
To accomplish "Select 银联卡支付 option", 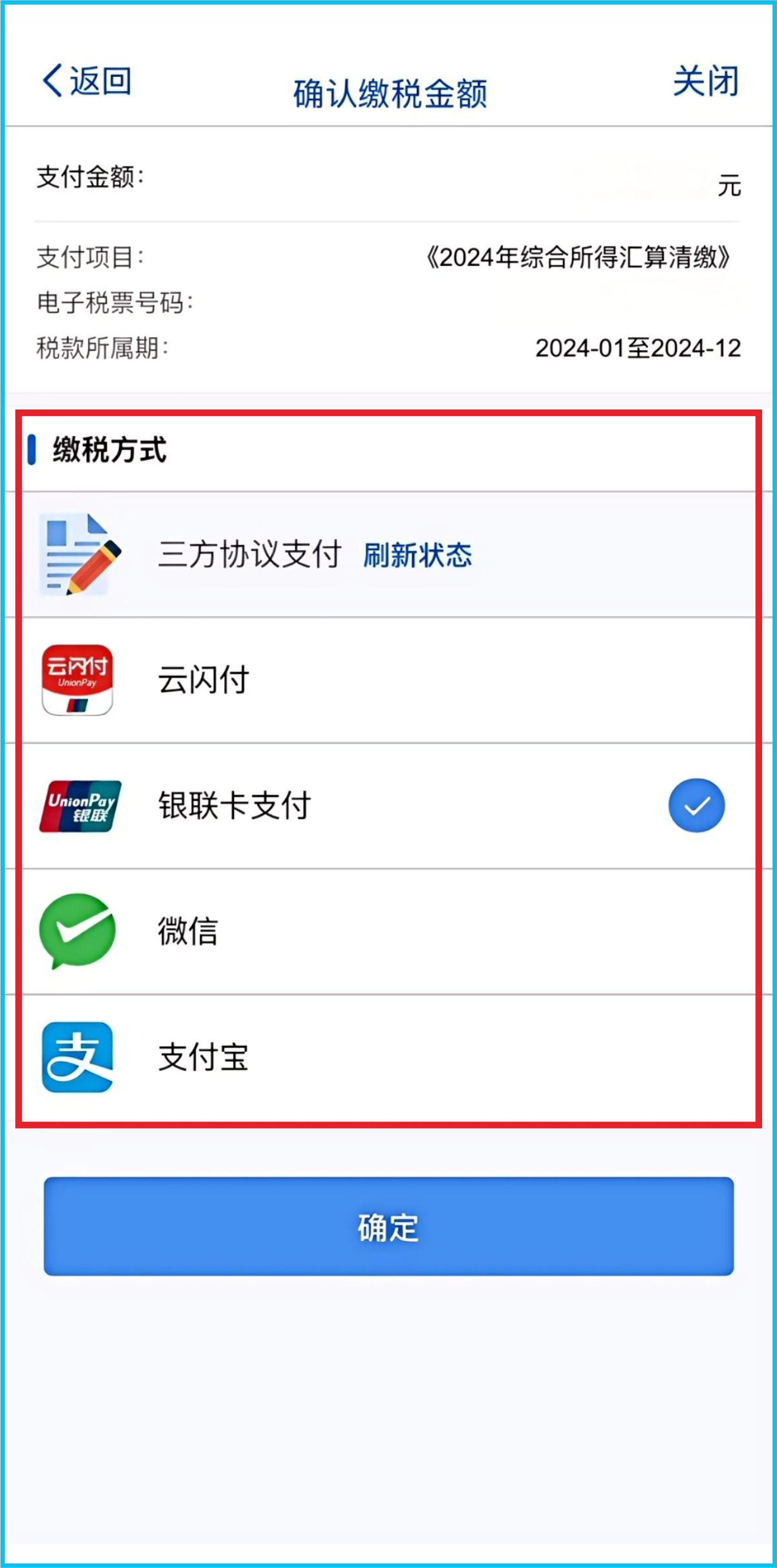I will pos(234,805).
